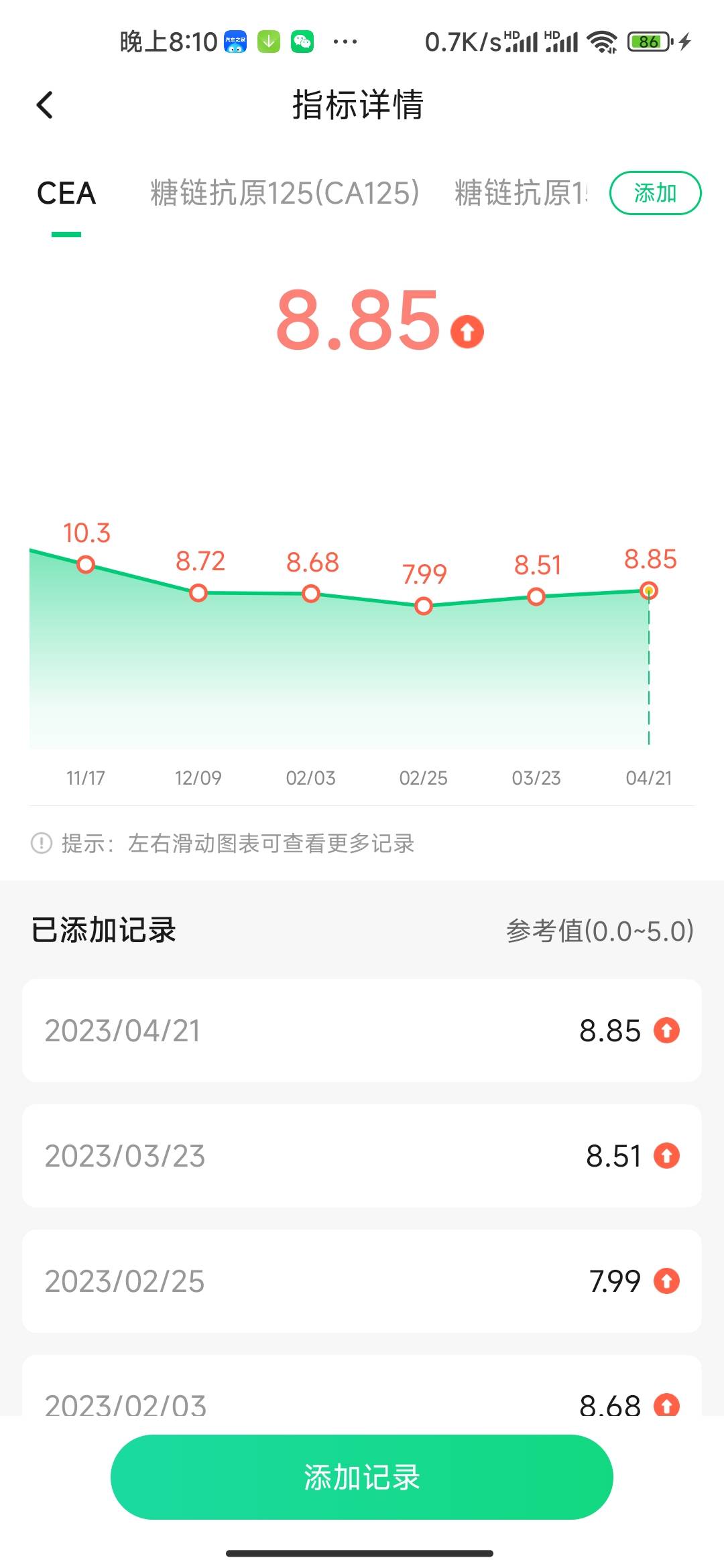Open the 2023/04/21 record entry
Viewport: 724px width, 1568px height.
click(x=362, y=1030)
